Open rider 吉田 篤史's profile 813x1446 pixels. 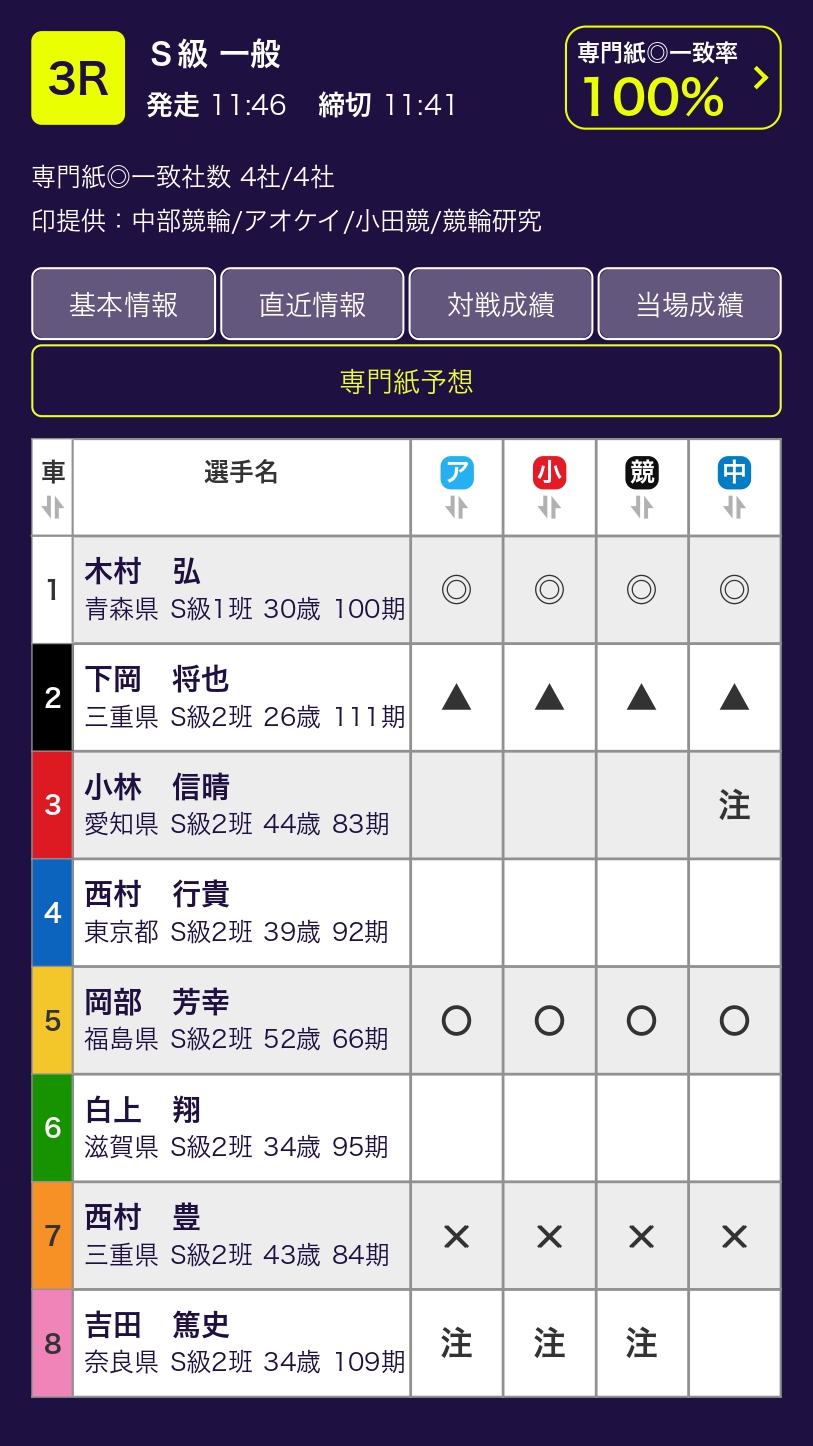point(157,1325)
